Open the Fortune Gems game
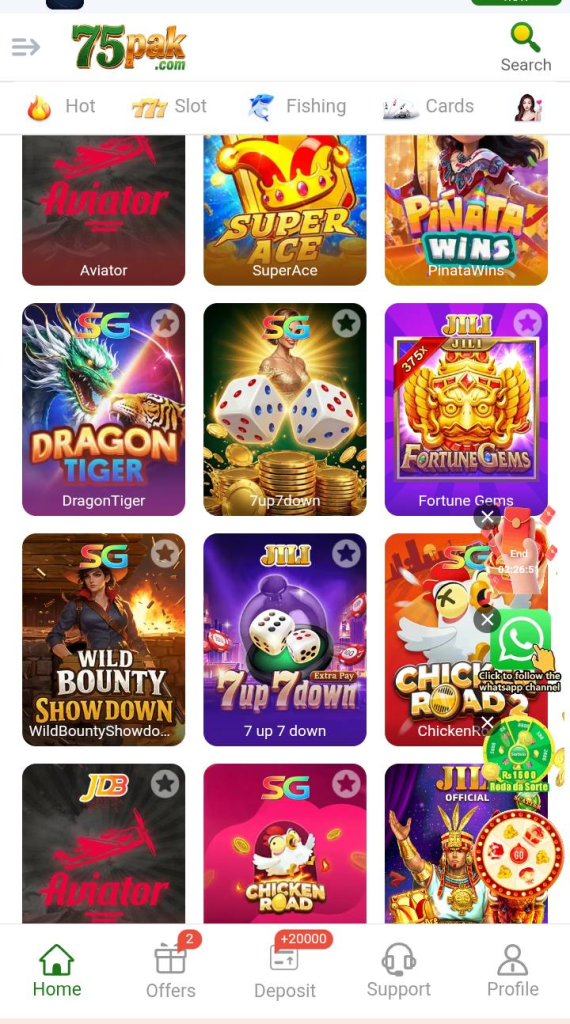570x1024 pixels. pos(466,409)
